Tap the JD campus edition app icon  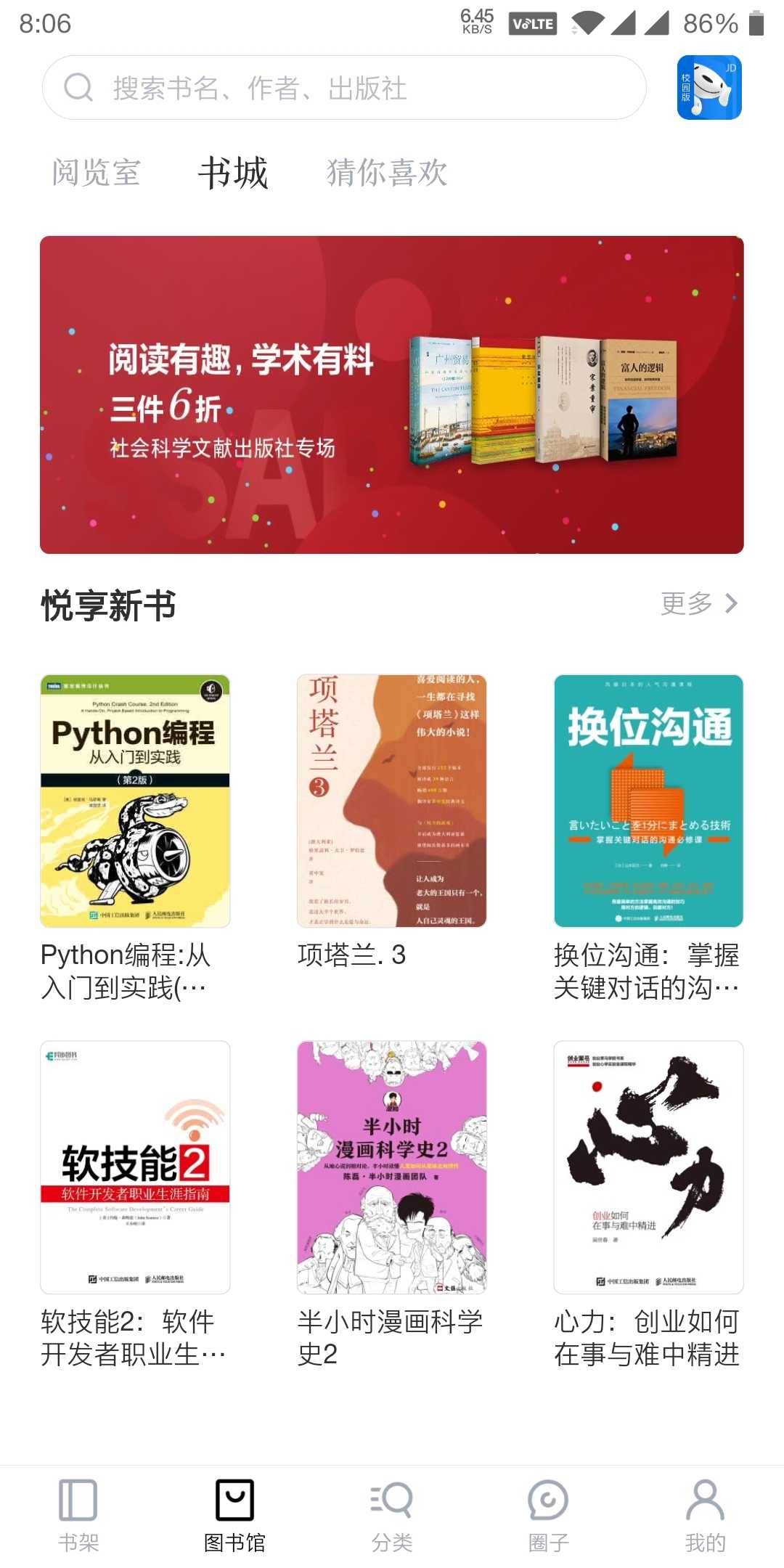point(709,87)
